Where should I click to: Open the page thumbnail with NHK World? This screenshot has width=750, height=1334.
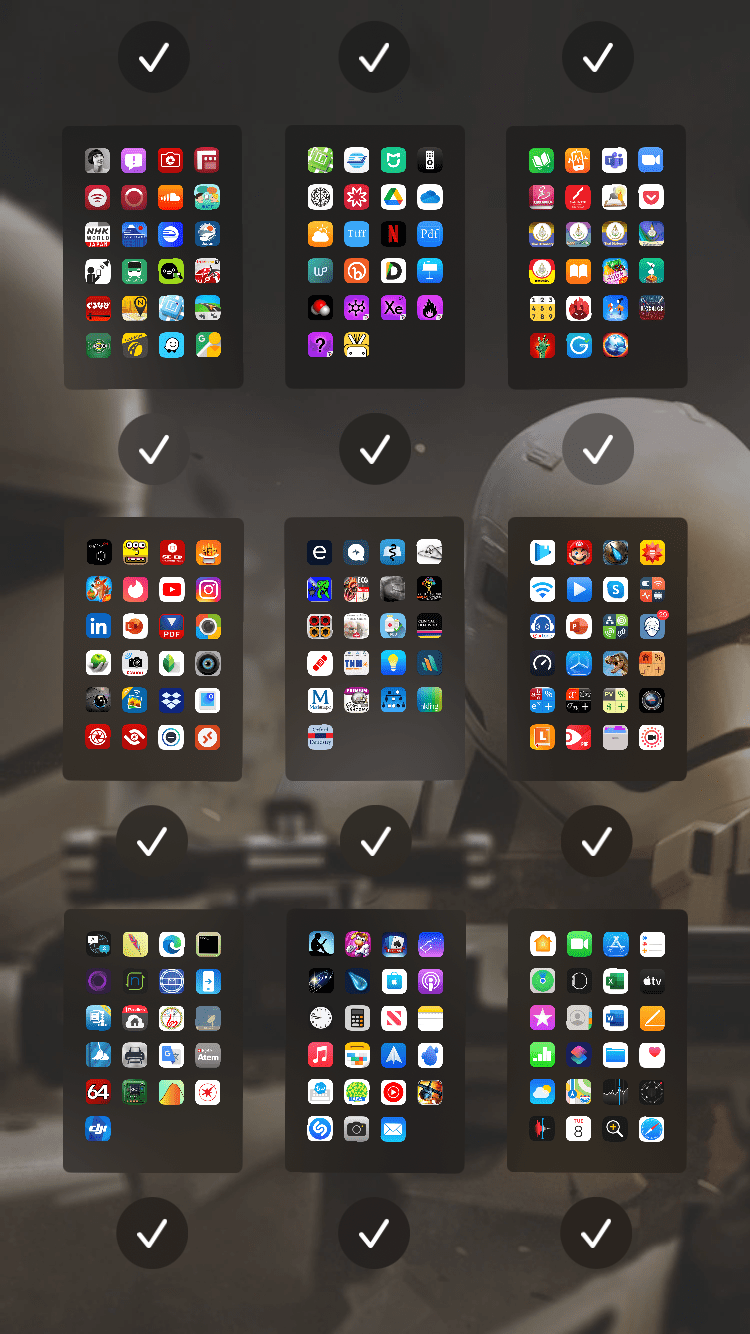(153, 256)
